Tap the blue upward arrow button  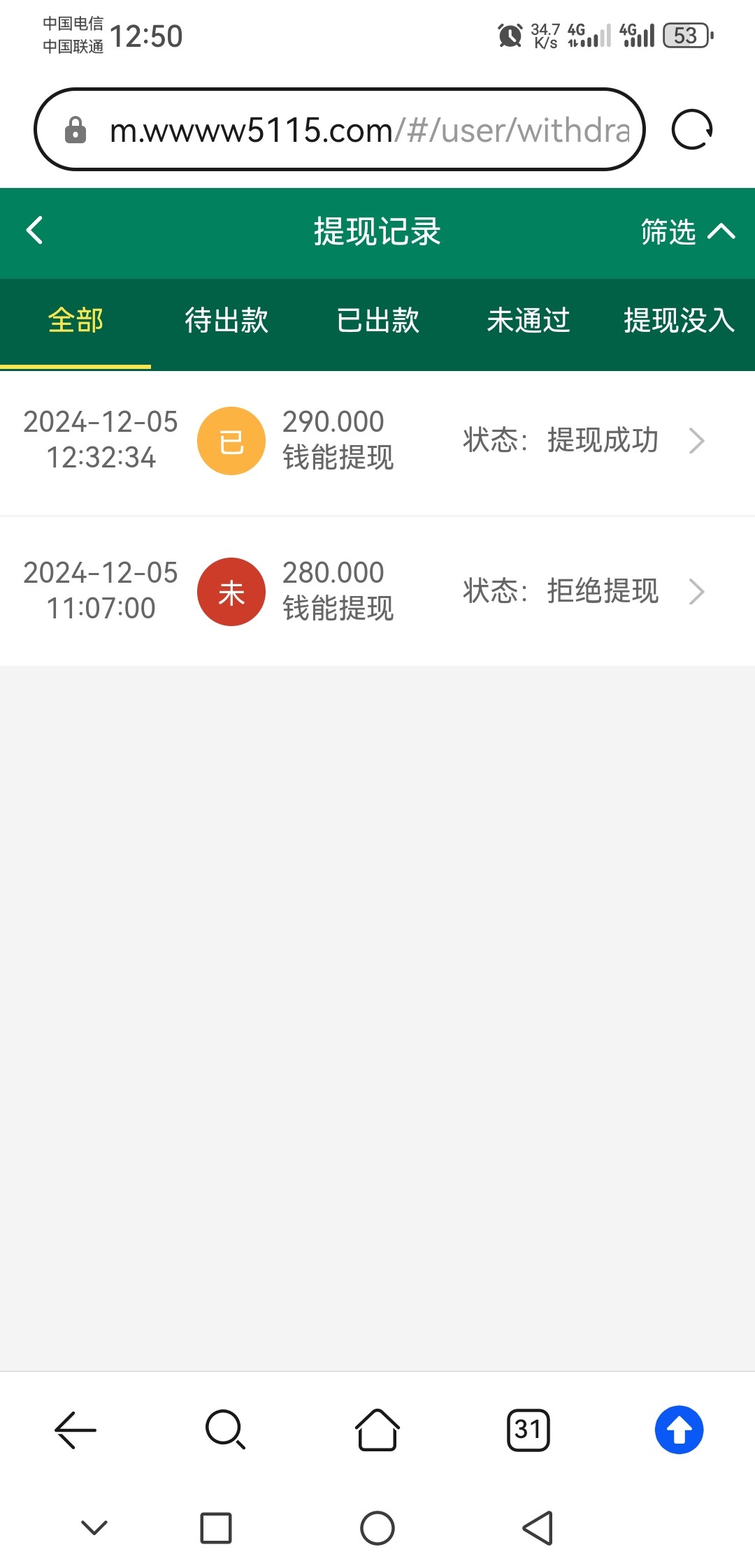point(679,1430)
